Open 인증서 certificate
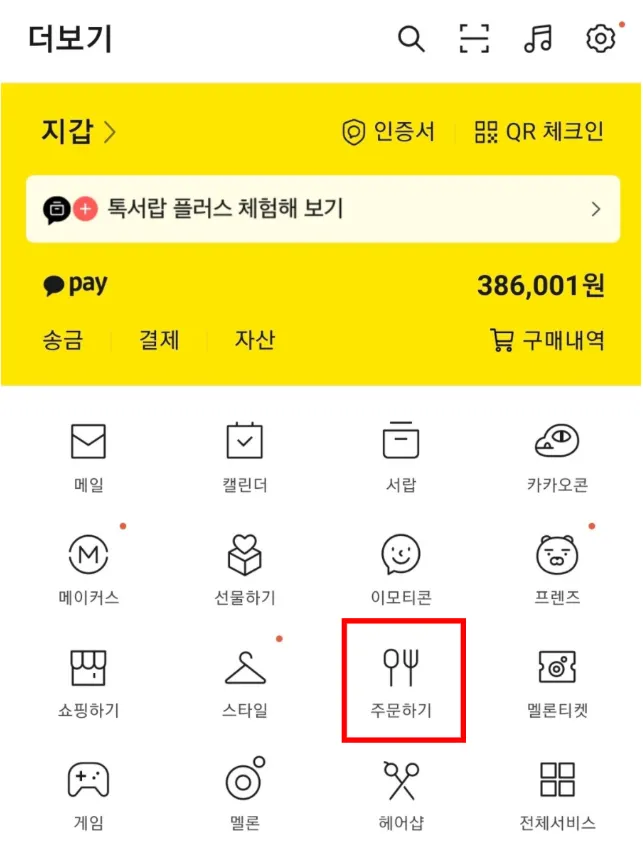The image size is (643, 856). 389,132
